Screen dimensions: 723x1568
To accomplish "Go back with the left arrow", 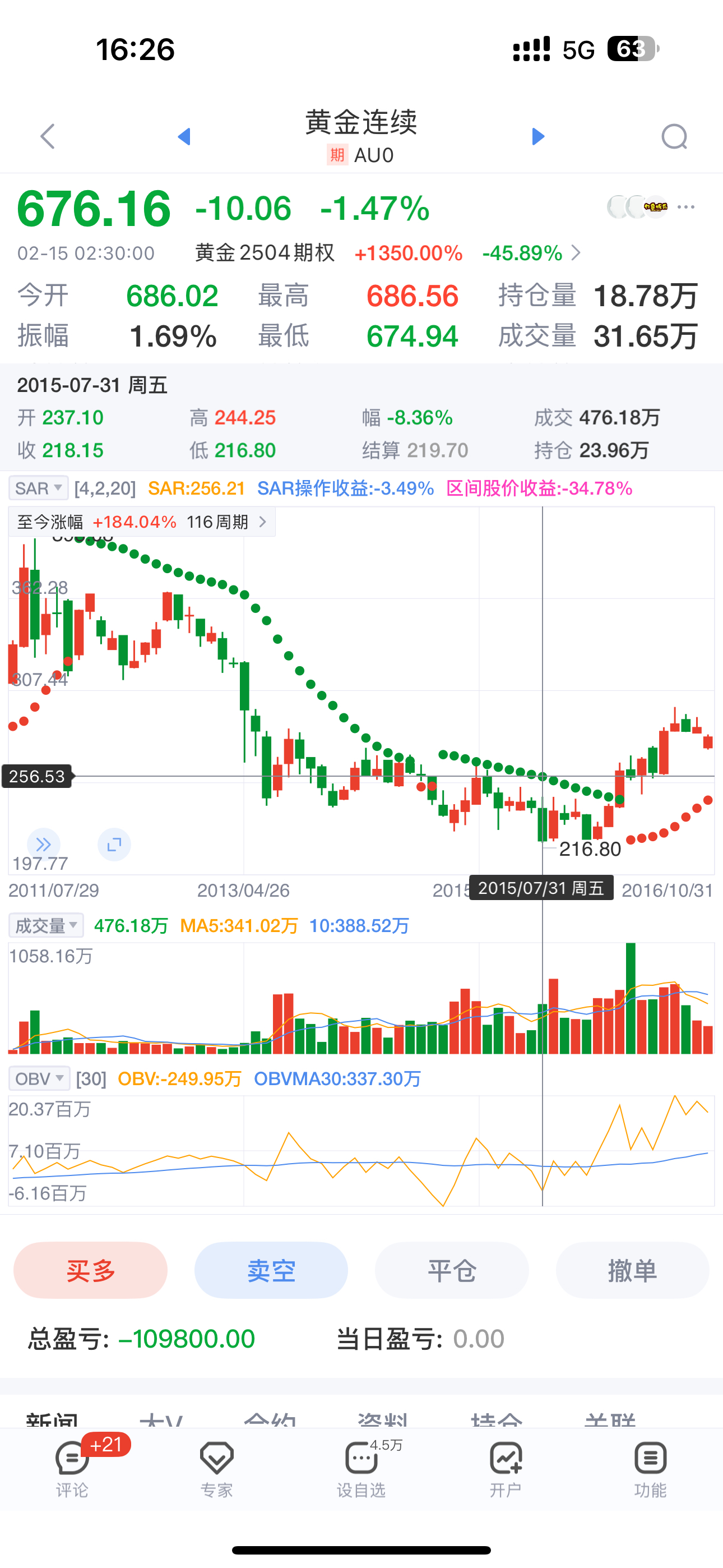I will click(x=48, y=136).
